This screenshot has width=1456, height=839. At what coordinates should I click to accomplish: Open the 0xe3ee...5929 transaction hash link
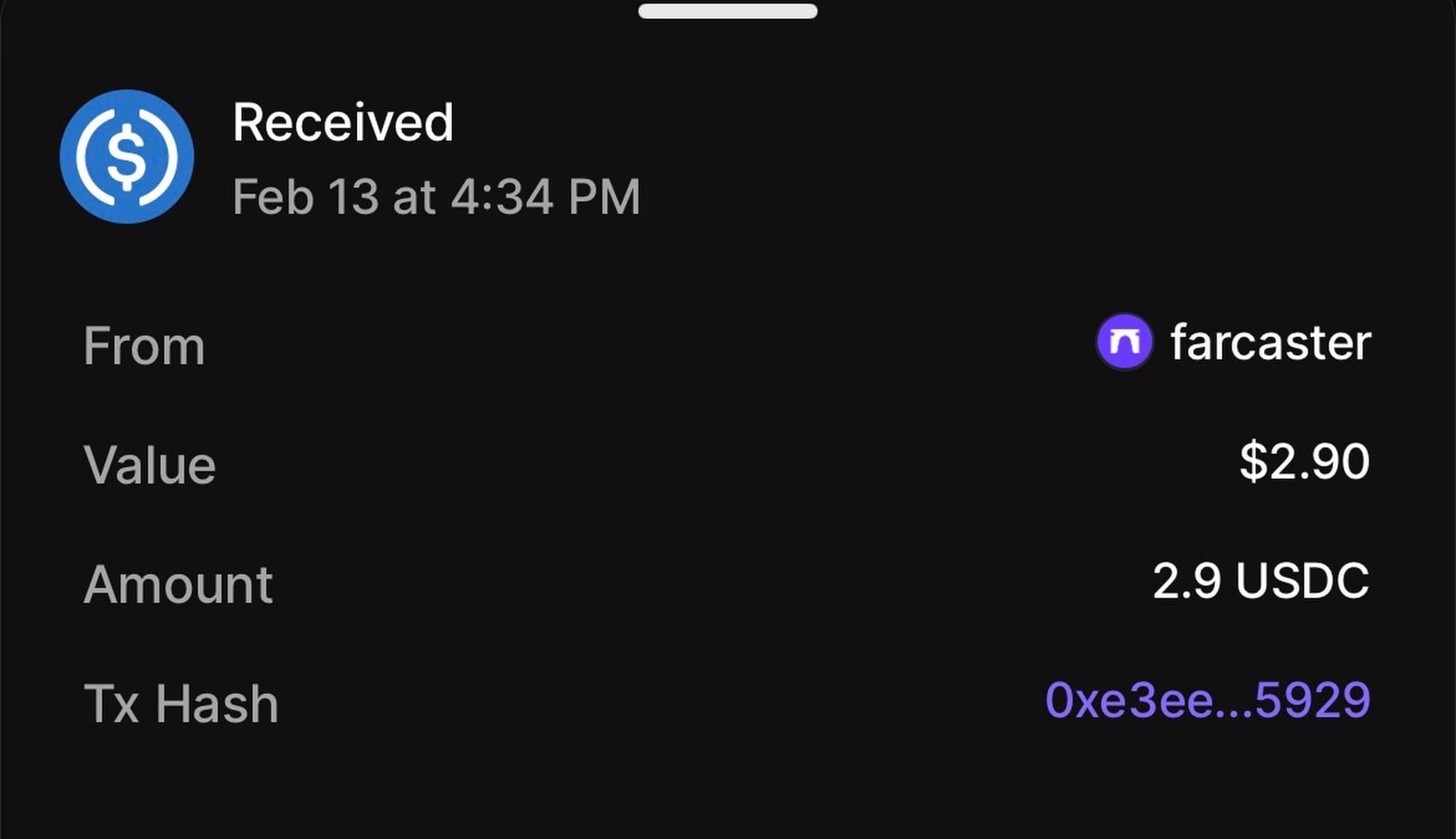point(1207,701)
